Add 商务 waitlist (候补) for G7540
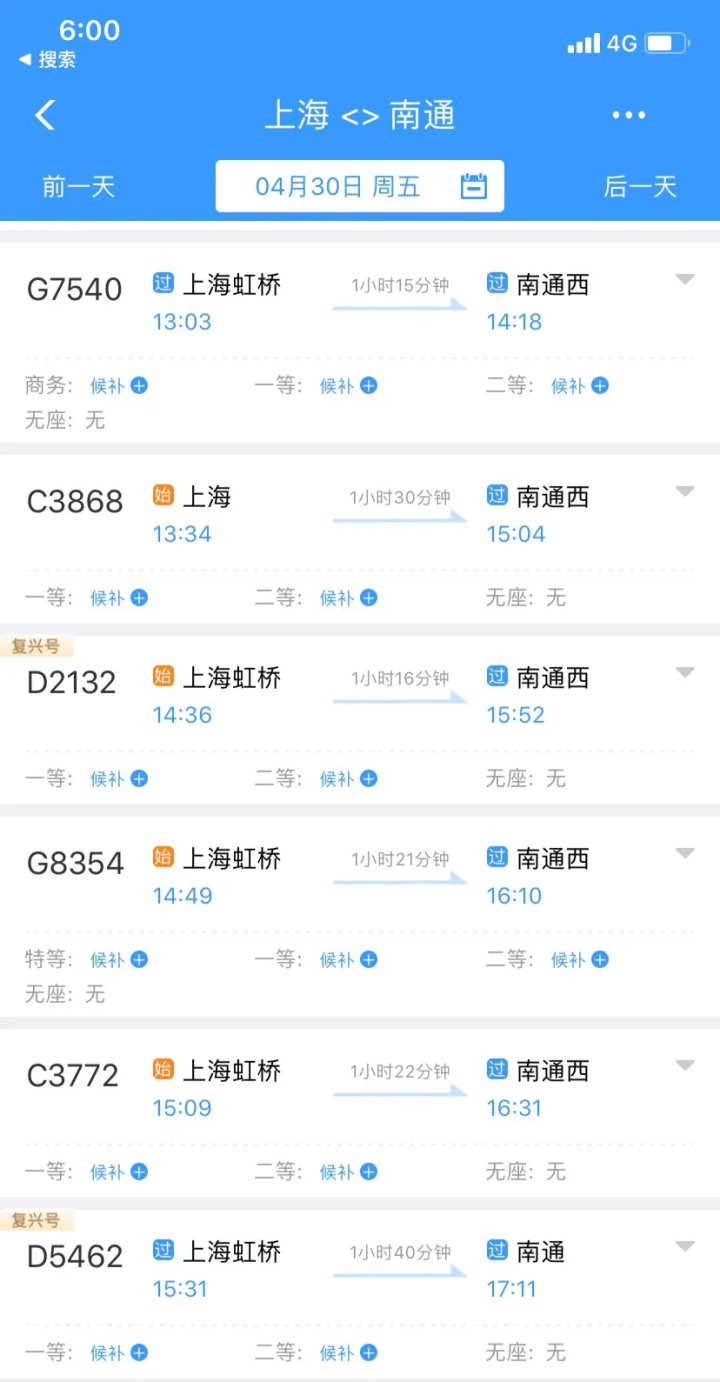The height and width of the screenshot is (1382, 720). click(x=119, y=386)
